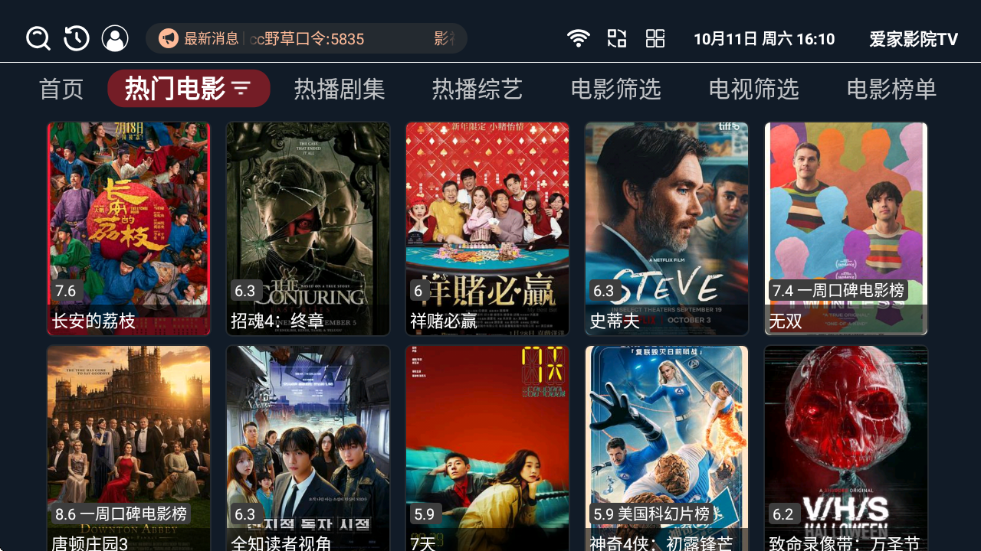
Task: Open the user profile icon
Action: pos(116,39)
